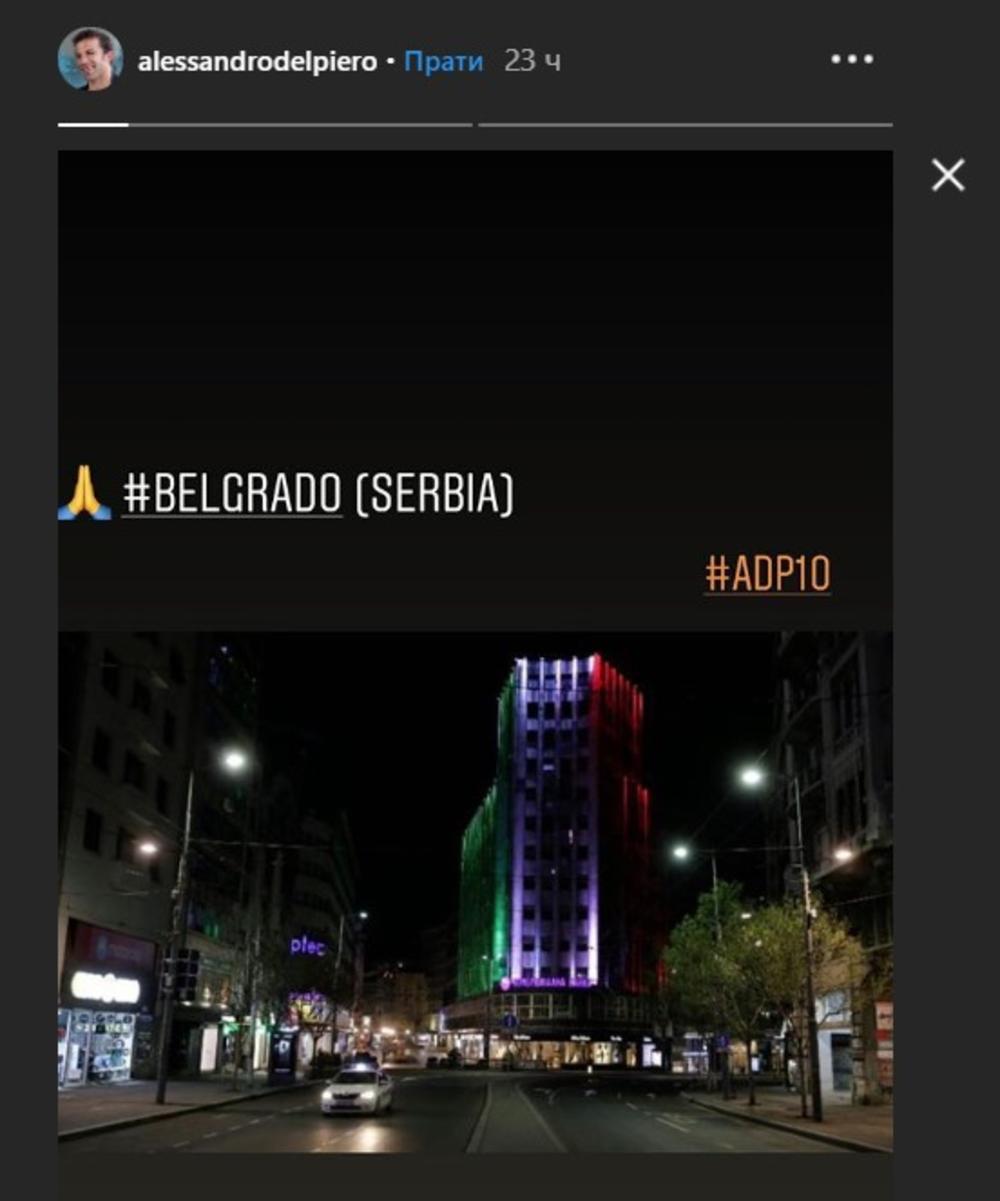The width and height of the screenshot is (1000, 1201).
Task: Jump to the second story segment
Action: [685, 125]
